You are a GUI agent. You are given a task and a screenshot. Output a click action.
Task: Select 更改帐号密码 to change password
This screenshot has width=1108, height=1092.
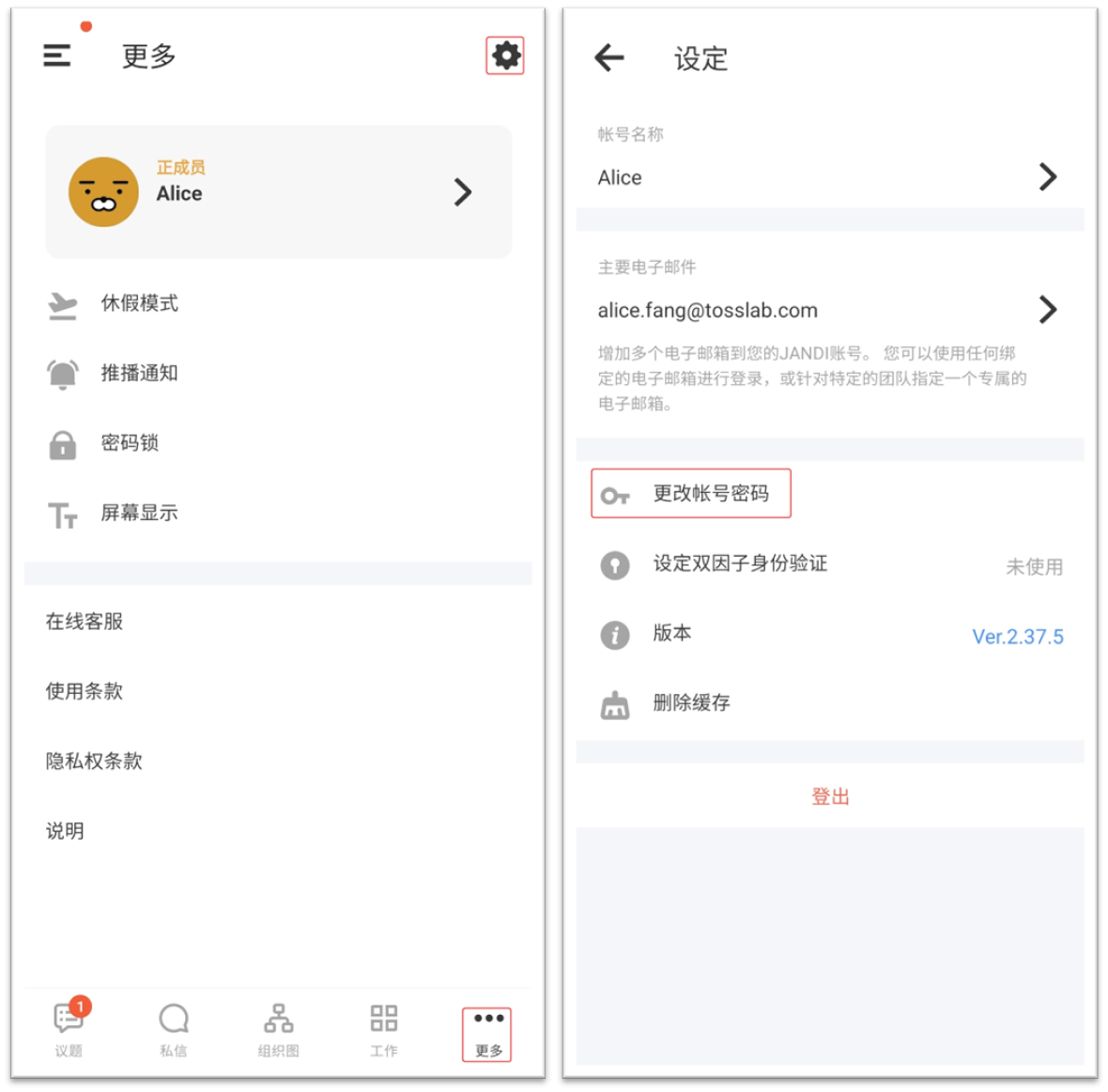[x=691, y=493]
